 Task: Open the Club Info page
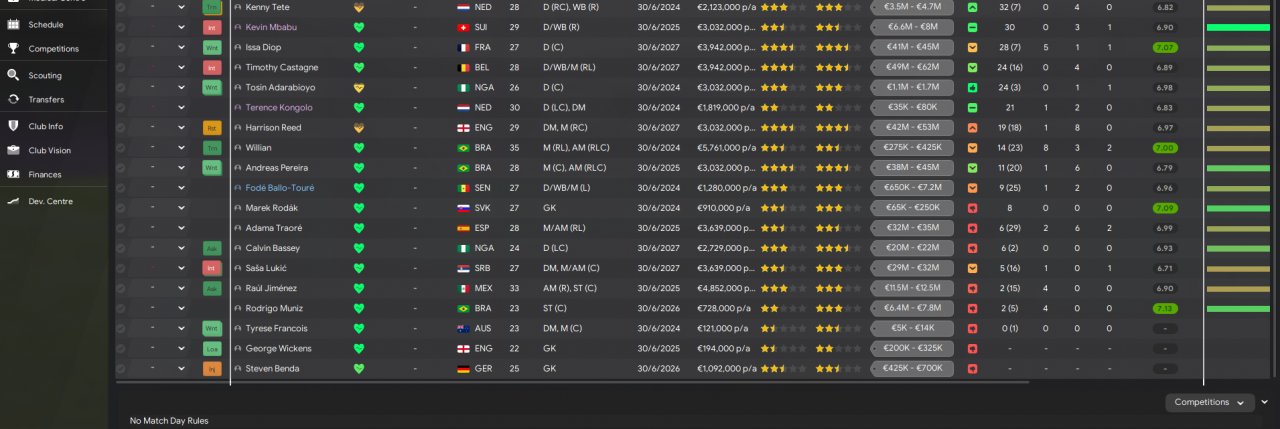[x=45, y=126]
